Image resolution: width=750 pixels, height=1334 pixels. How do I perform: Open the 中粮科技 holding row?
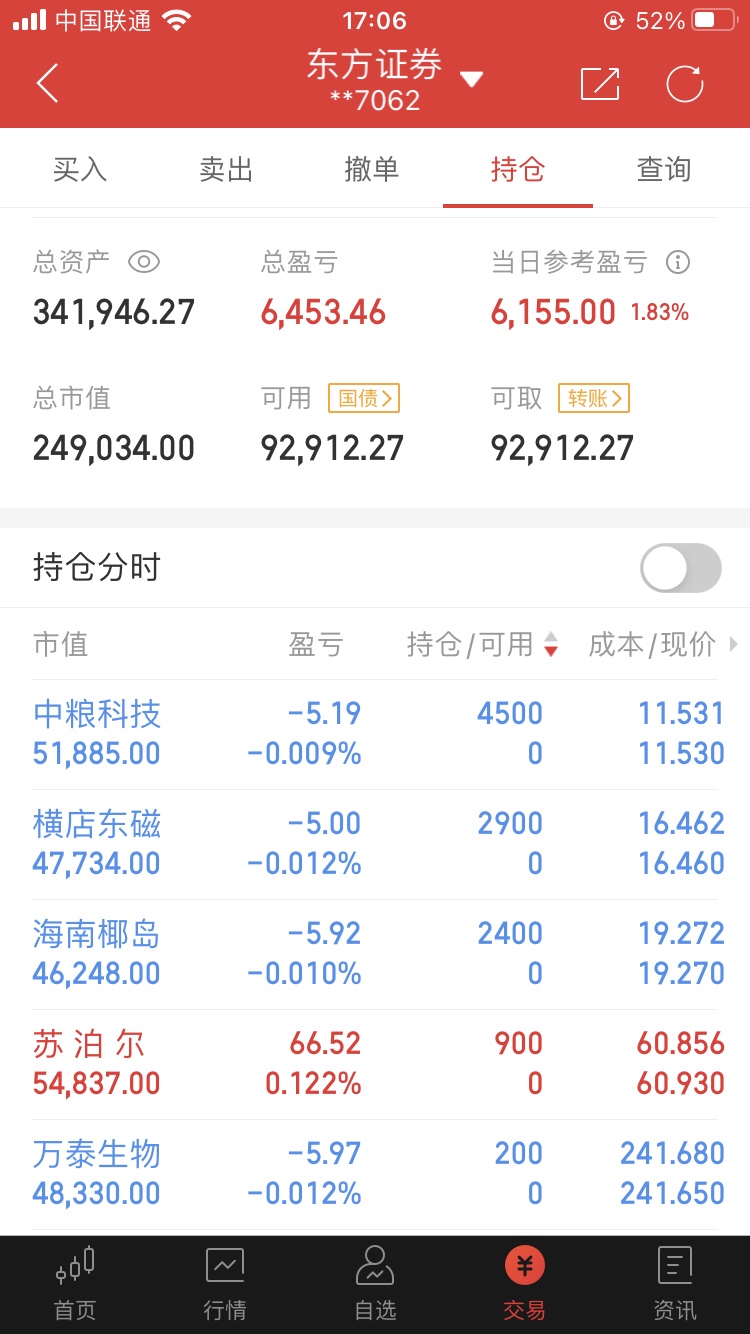[375, 734]
